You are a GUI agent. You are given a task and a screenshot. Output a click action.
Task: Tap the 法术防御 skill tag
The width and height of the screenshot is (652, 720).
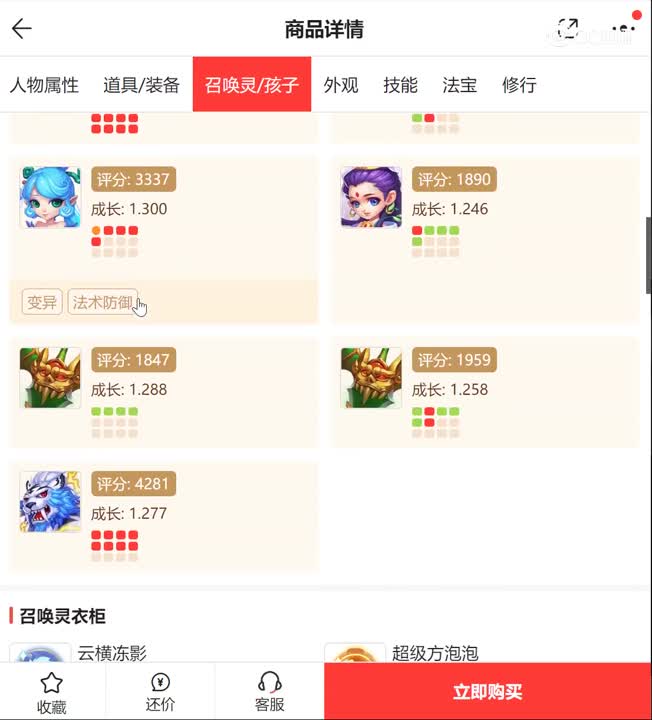click(x=102, y=302)
